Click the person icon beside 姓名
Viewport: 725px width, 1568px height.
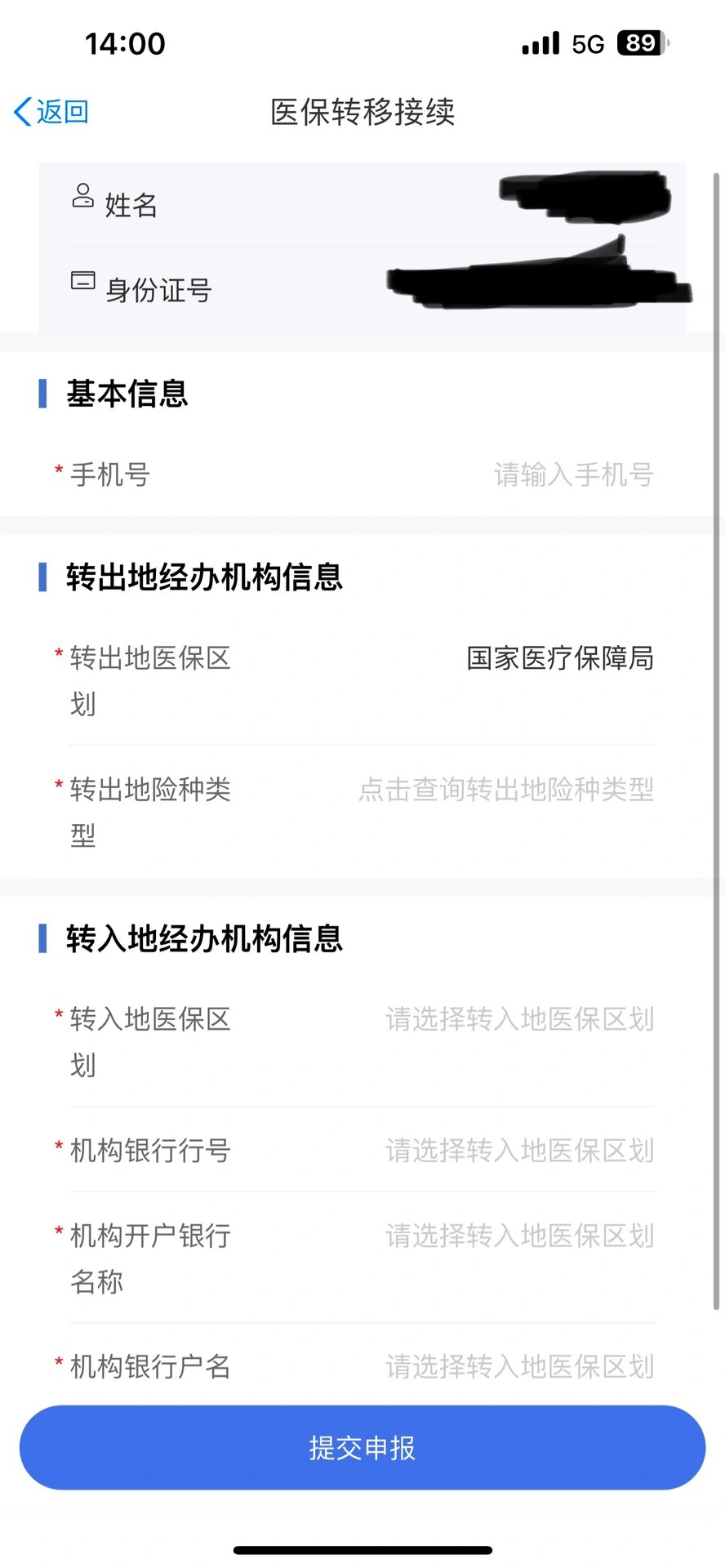click(x=82, y=196)
